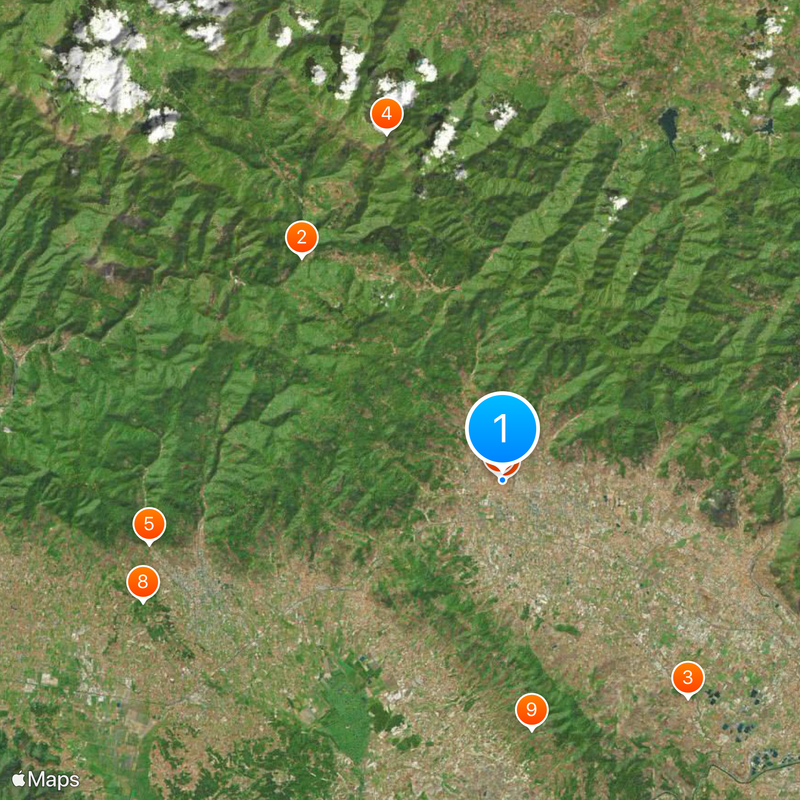
Task: Open map pin number 8
Action: [143, 582]
